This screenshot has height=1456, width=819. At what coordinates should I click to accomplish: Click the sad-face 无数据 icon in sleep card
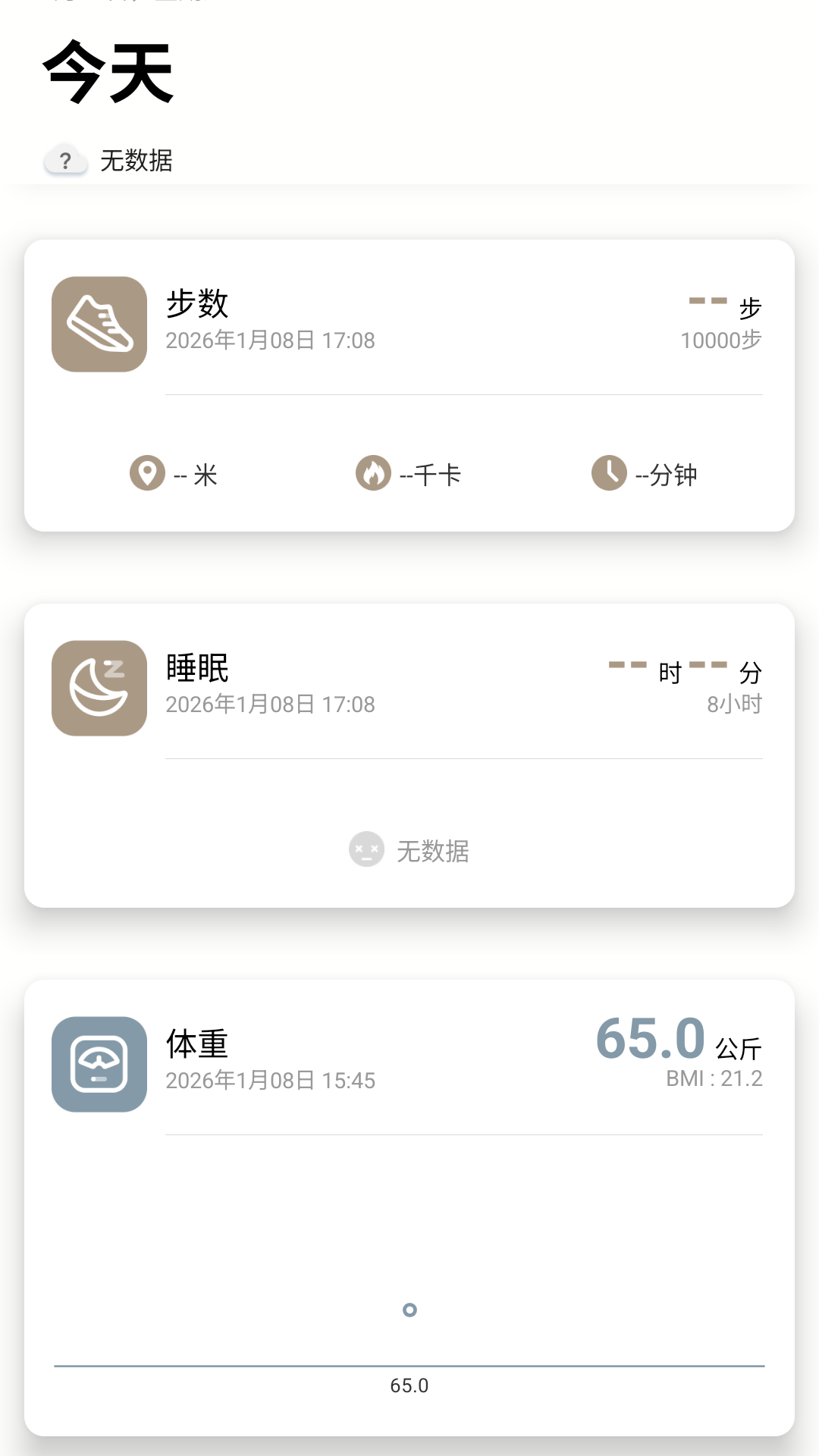(x=366, y=850)
